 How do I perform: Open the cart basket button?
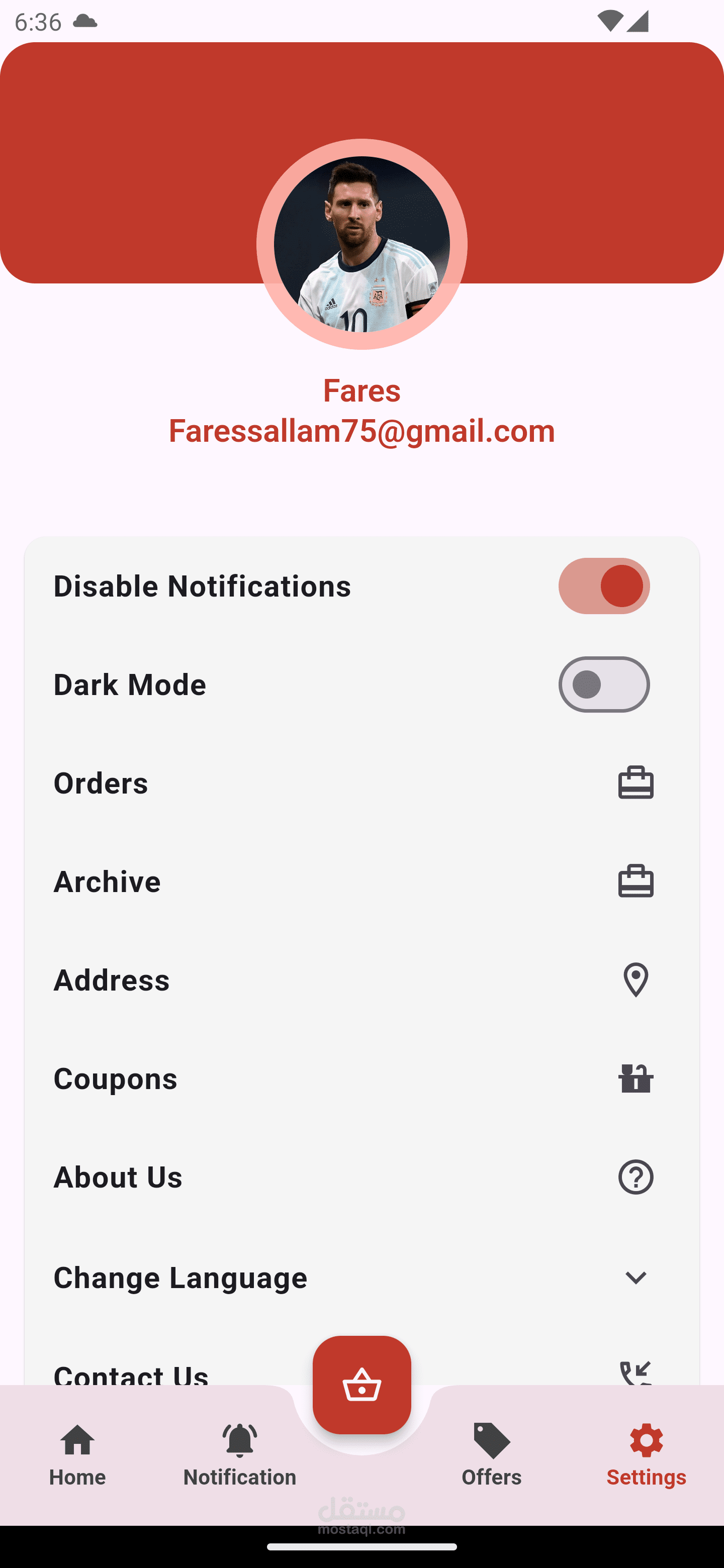pyautogui.click(x=361, y=1384)
